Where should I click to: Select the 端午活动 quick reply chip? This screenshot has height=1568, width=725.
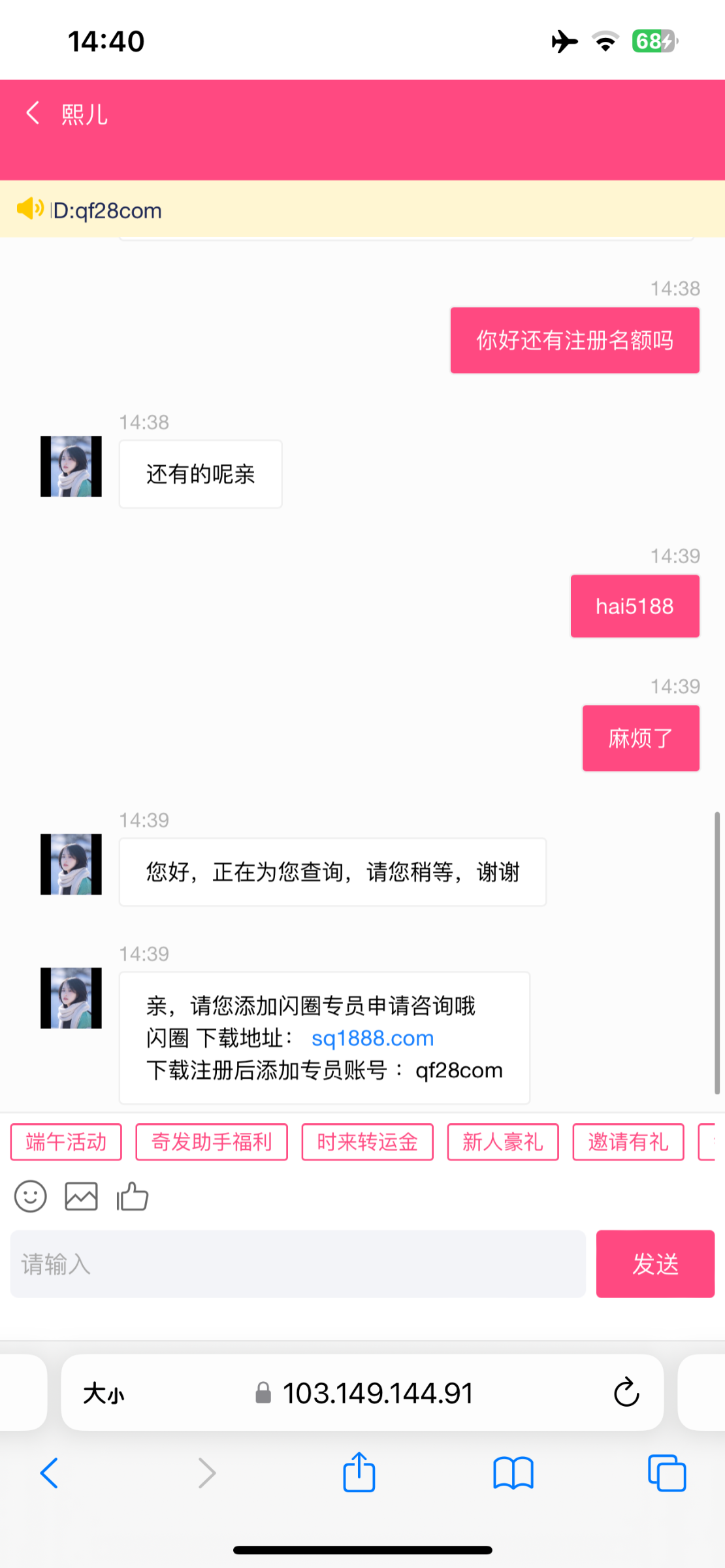66,1142
